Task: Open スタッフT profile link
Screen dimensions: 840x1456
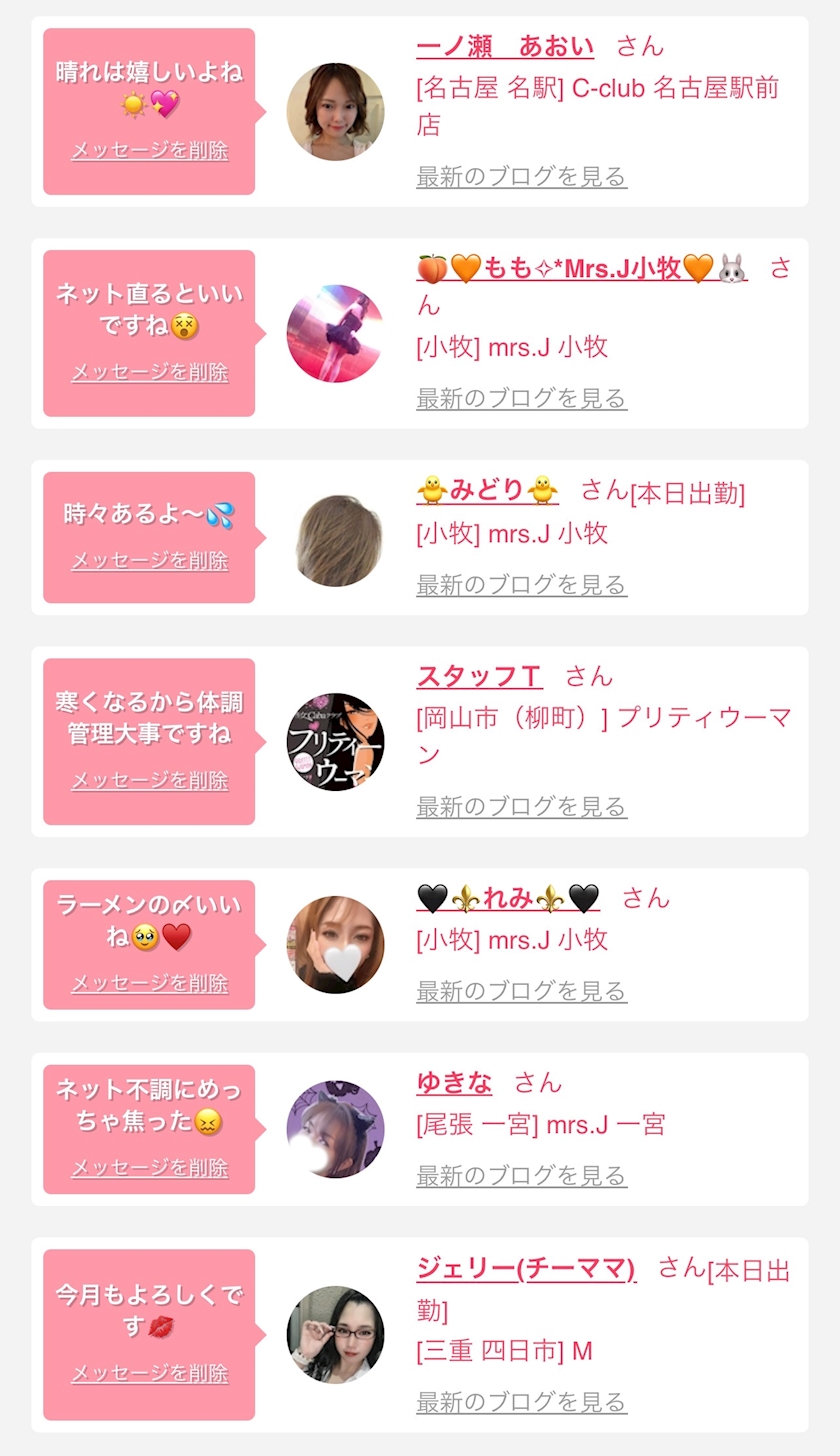Action: [x=480, y=676]
